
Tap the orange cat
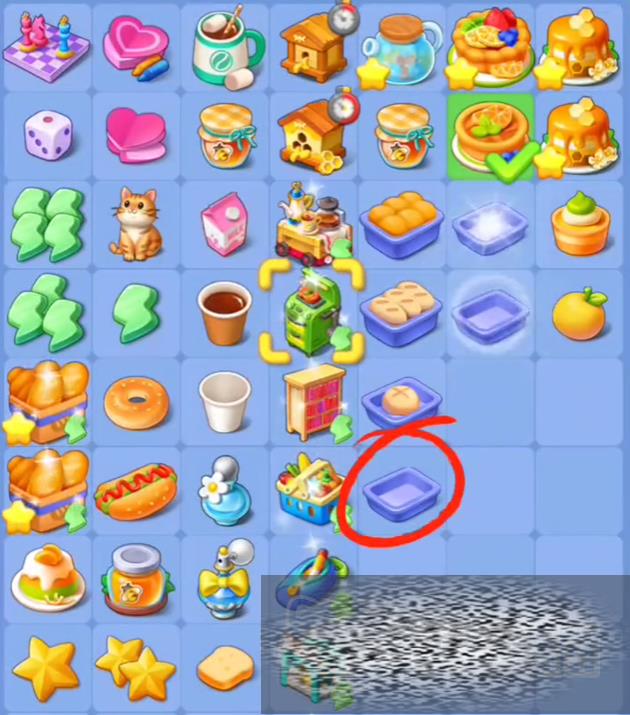pyautogui.click(x=136, y=221)
